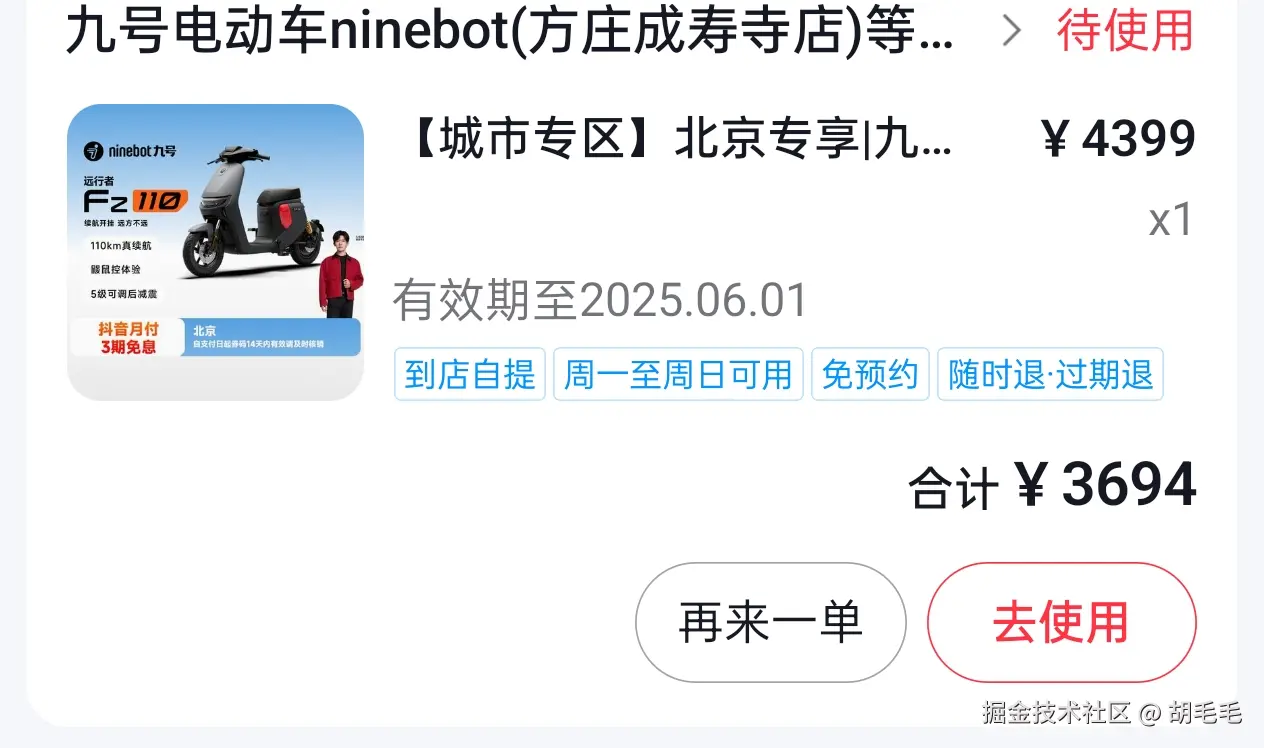Open the 【城市专区】北京专享 order item
Viewport: 1264px width, 748px height.
680,140
